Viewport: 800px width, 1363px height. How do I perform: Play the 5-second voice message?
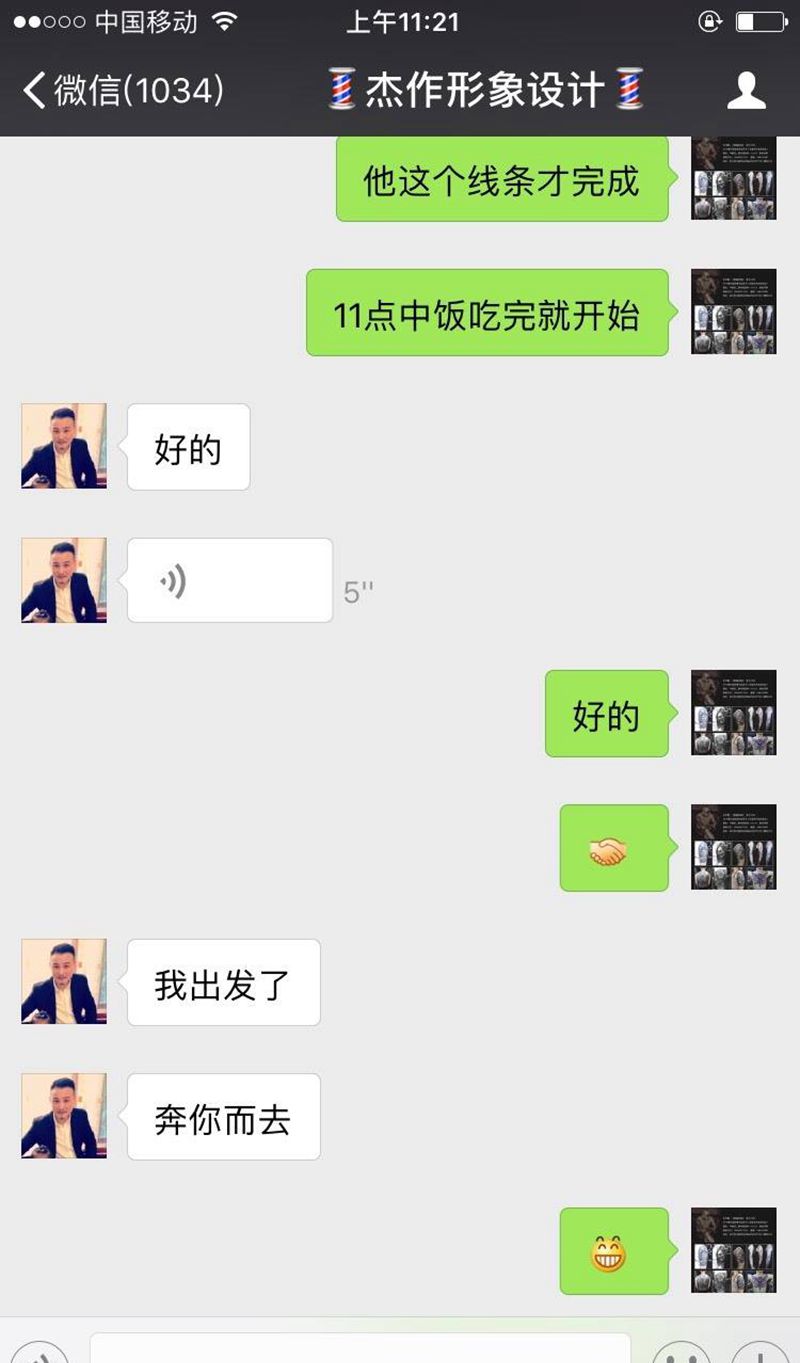click(x=229, y=580)
